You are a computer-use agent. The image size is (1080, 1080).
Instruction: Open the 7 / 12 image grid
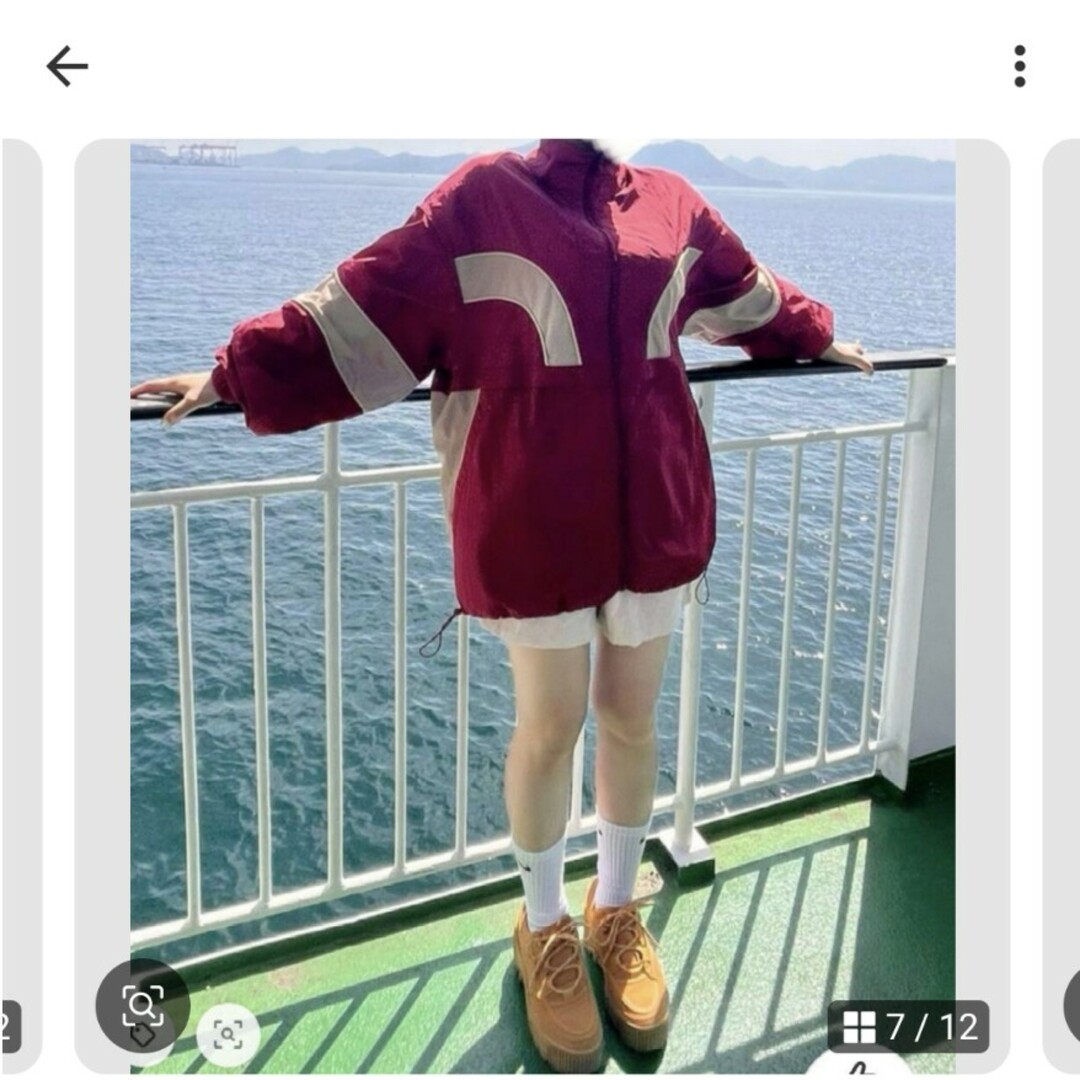click(x=908, y=1026)
